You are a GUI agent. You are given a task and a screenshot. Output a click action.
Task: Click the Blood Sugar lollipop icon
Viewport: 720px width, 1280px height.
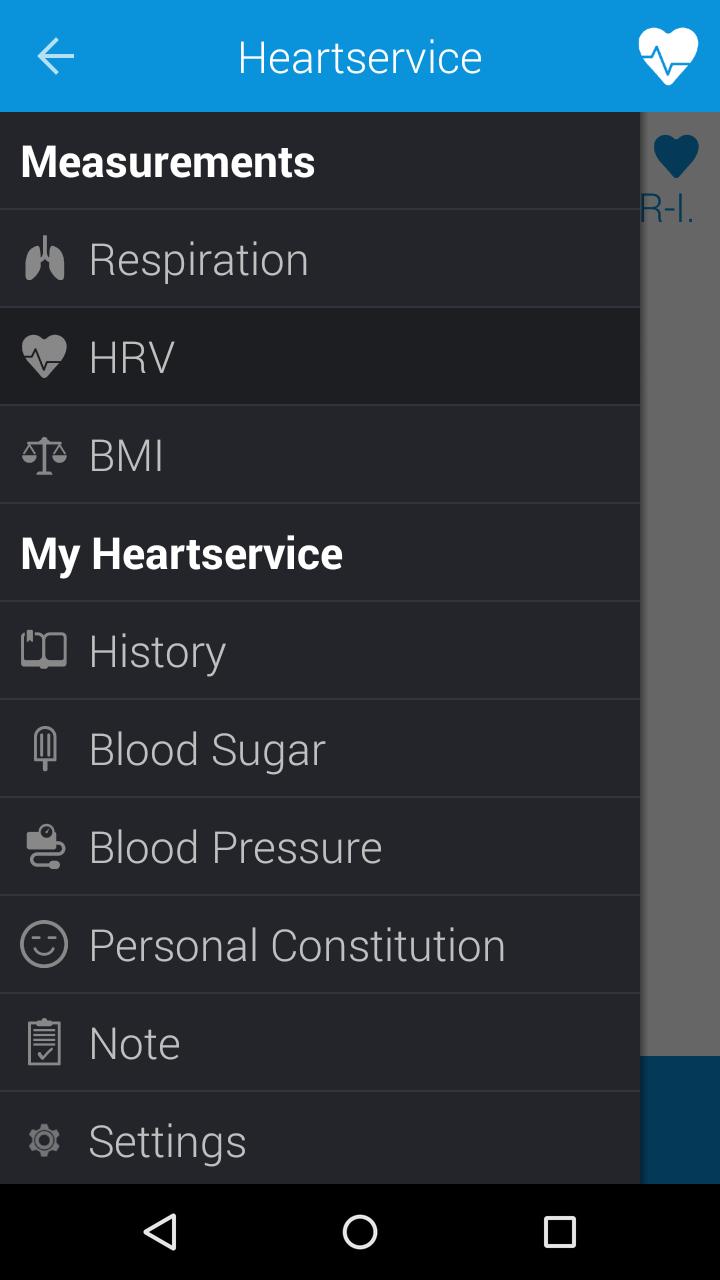tap(42, 748)
